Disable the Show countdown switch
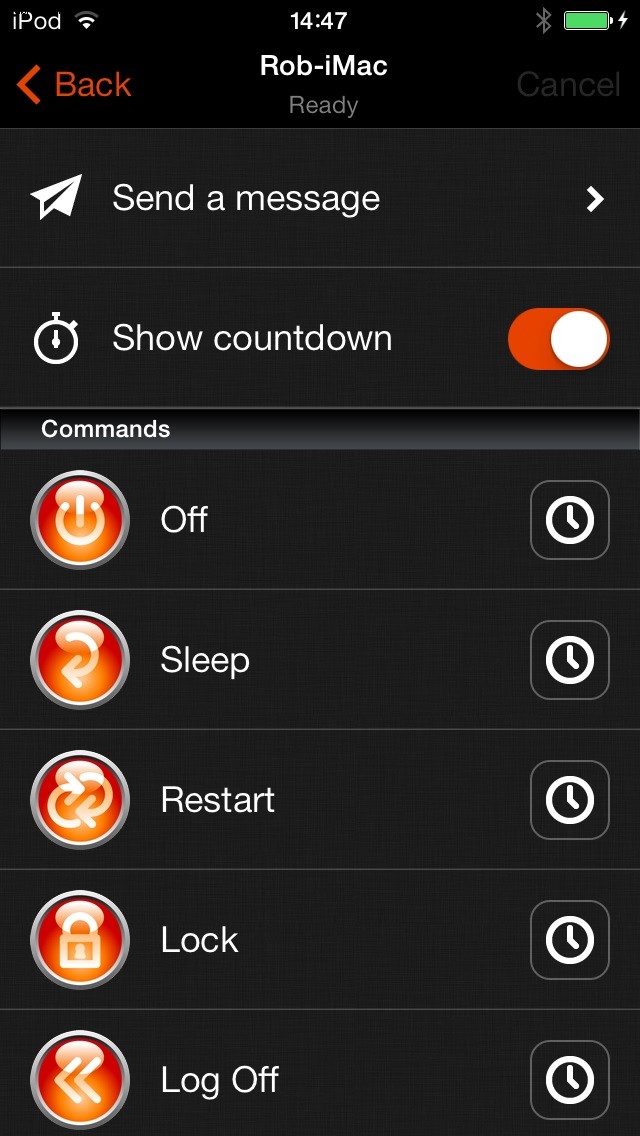 click(x=558, y=338)
